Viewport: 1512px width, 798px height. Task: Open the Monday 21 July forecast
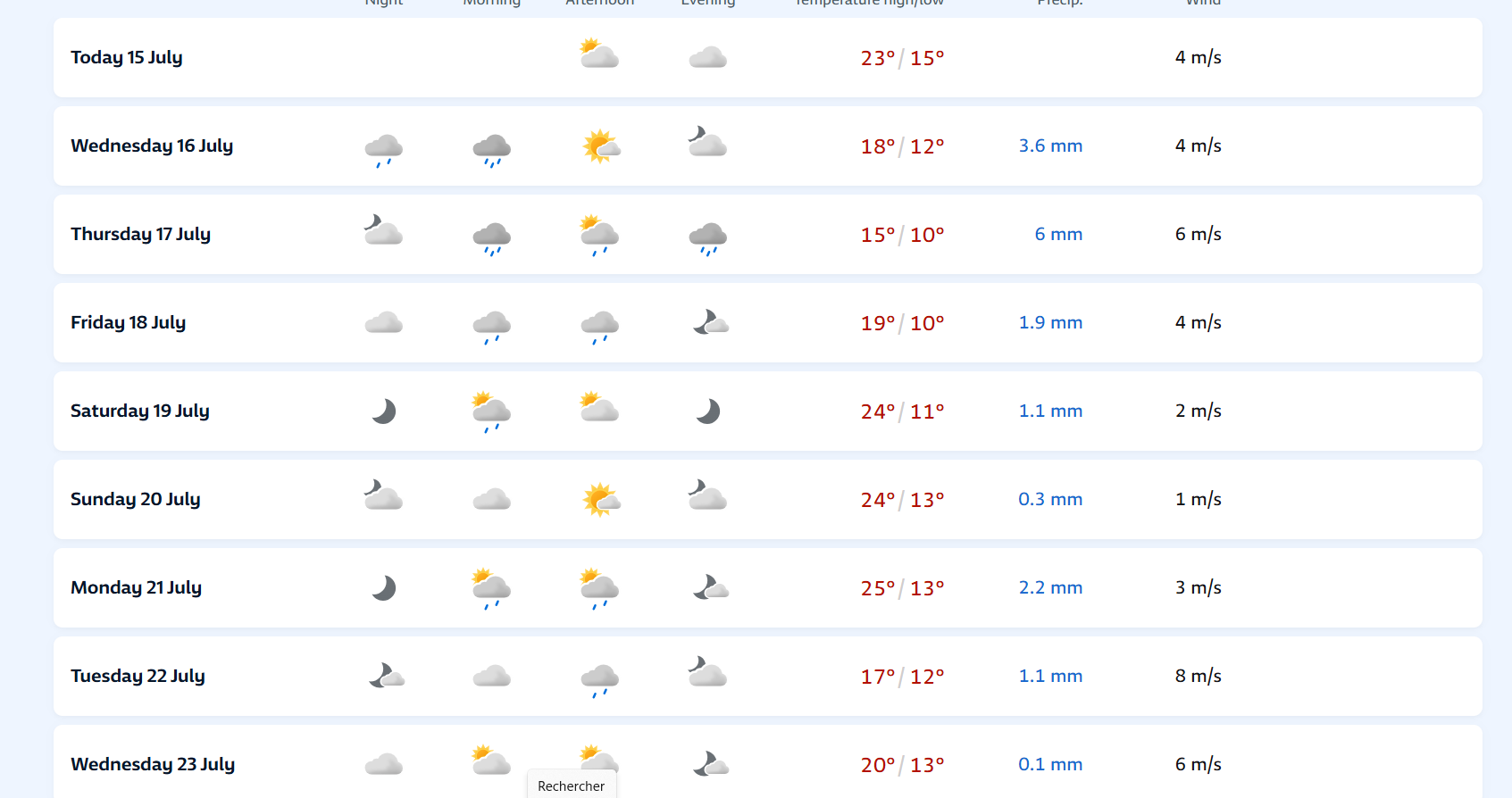[x=136, y=587]
